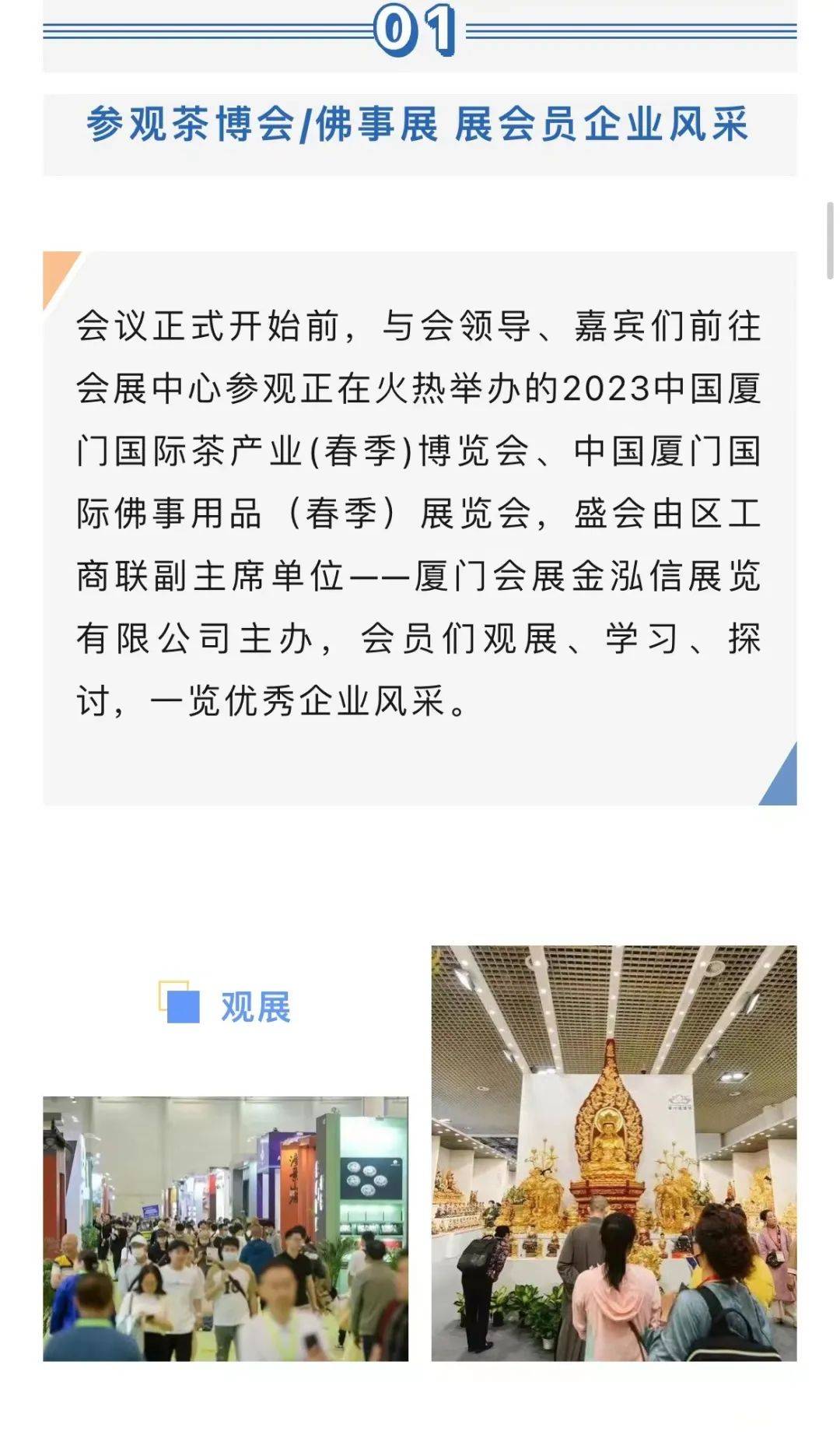The image size is (840, 1442).
Task: Open the crowded exhibition hall photo
Action: (226, 1228)
